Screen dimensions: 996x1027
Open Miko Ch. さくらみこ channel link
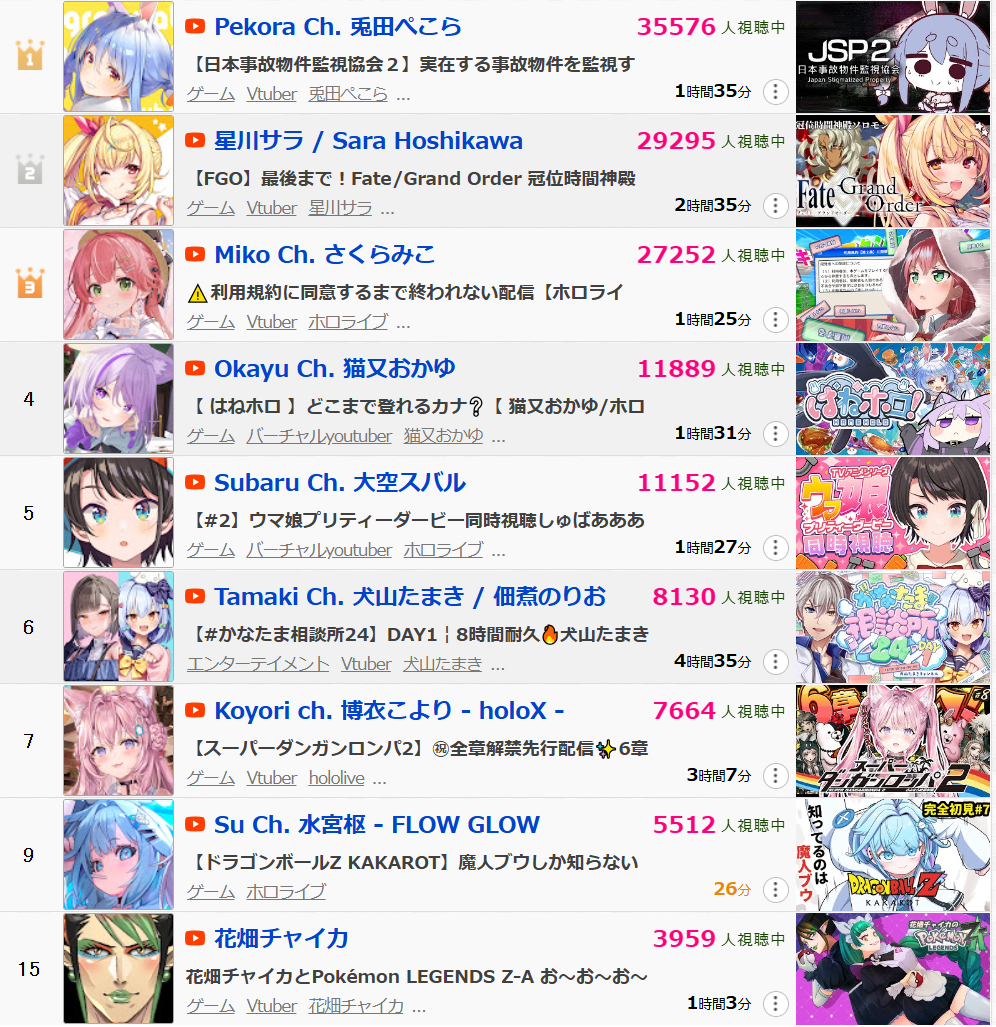(324, 255)
